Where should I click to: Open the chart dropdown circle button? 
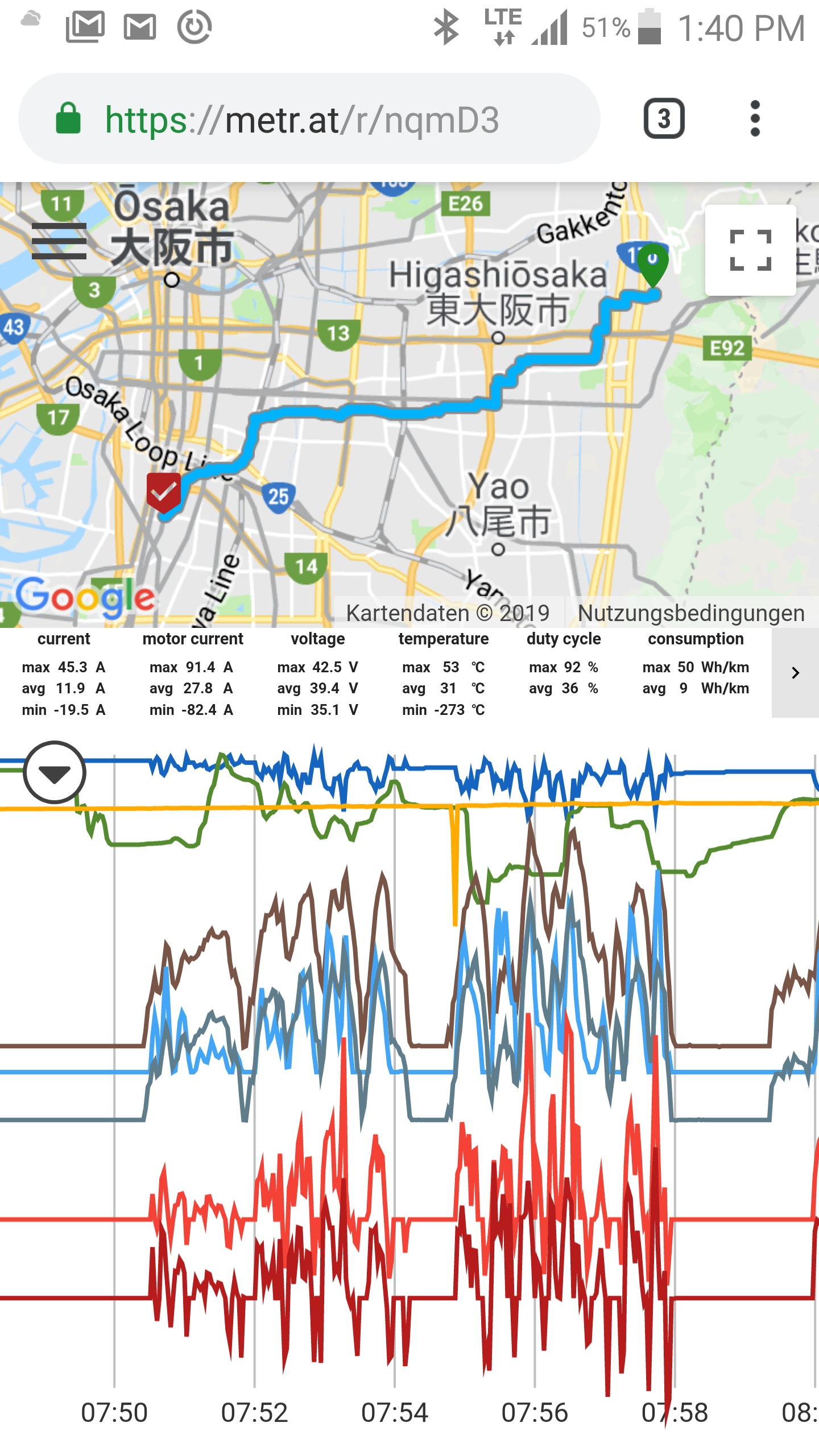pos(55,772)
